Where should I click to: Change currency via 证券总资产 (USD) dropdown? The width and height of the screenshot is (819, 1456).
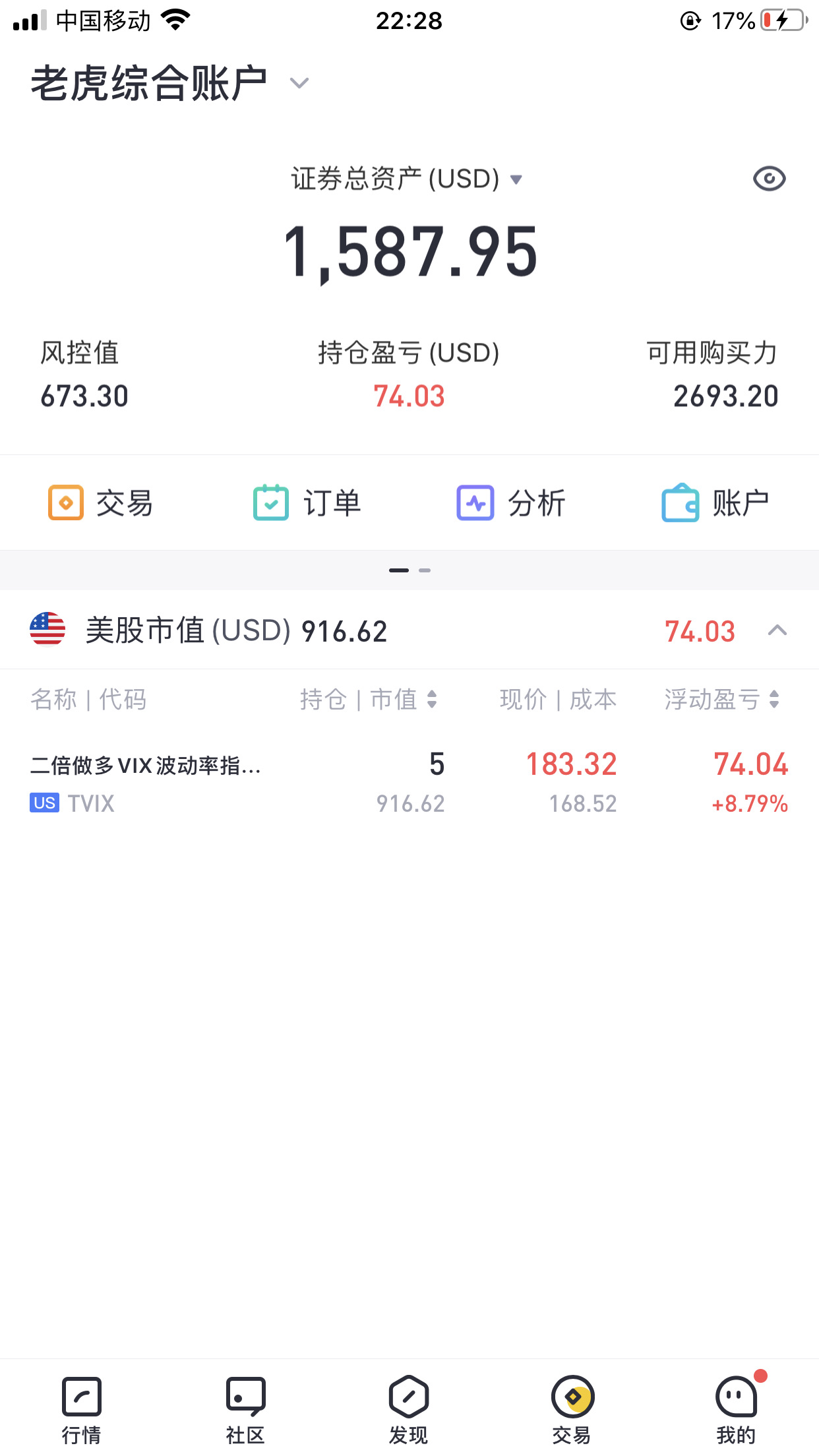[407, 179]
